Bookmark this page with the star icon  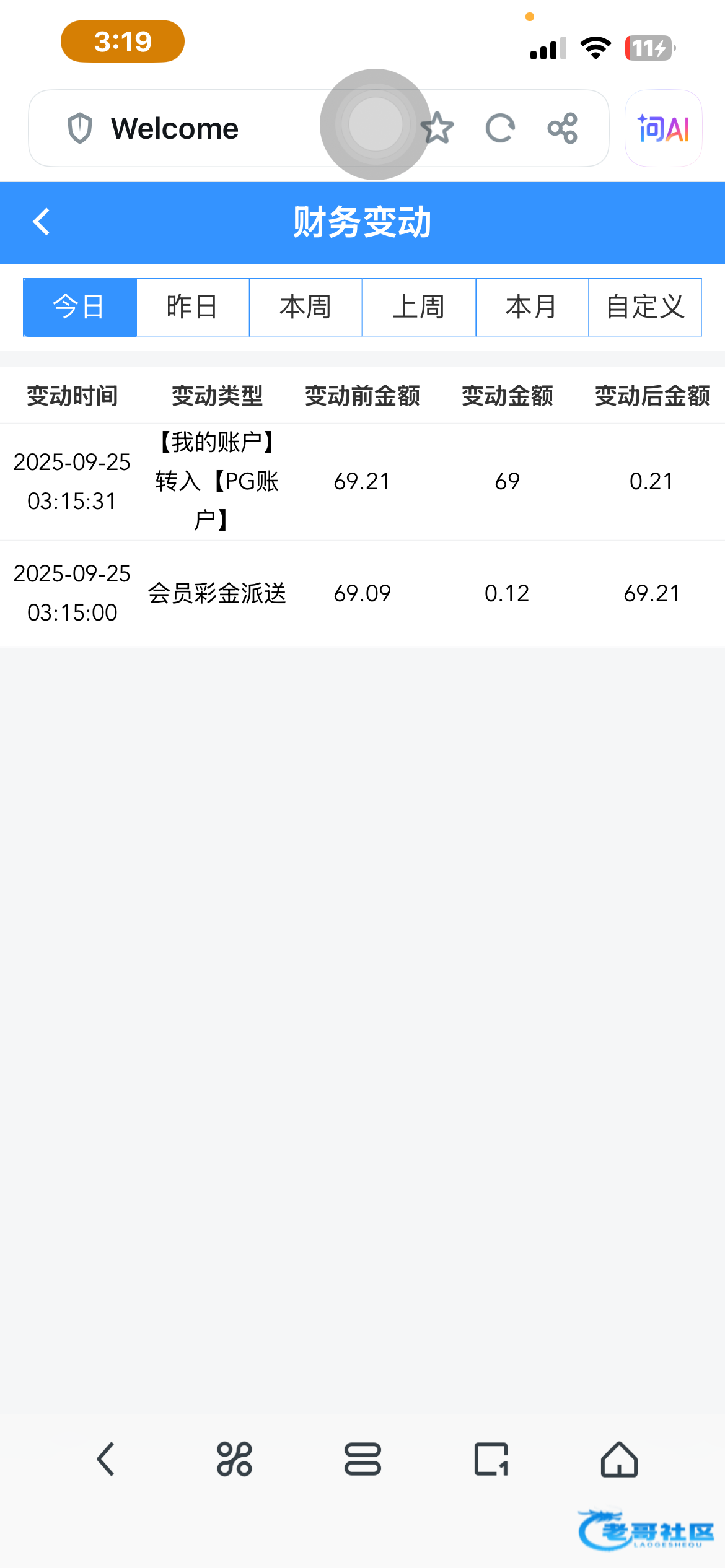click(x=437, y=128)
